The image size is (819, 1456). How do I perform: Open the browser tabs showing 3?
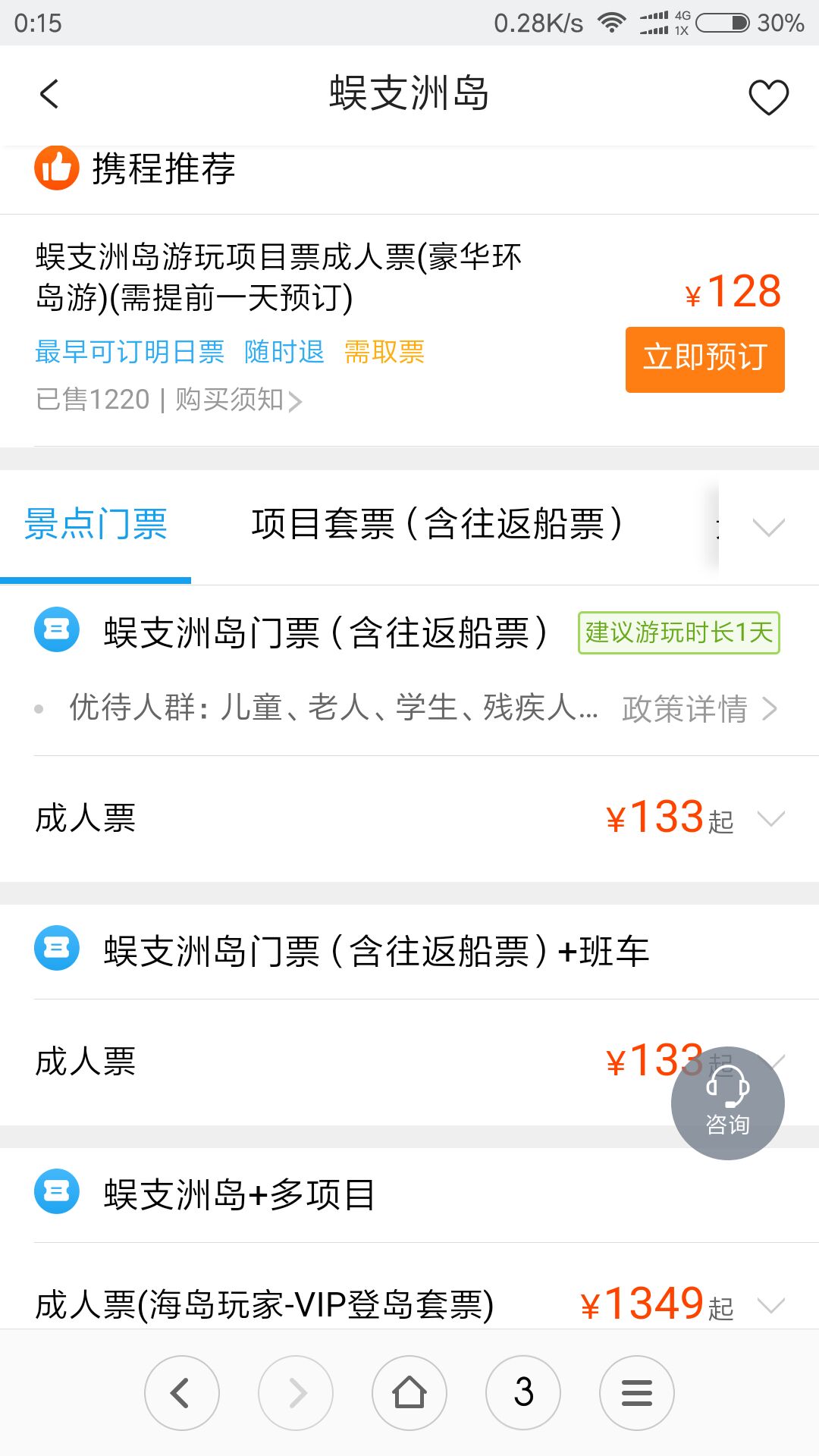[x=523, y=1393]
